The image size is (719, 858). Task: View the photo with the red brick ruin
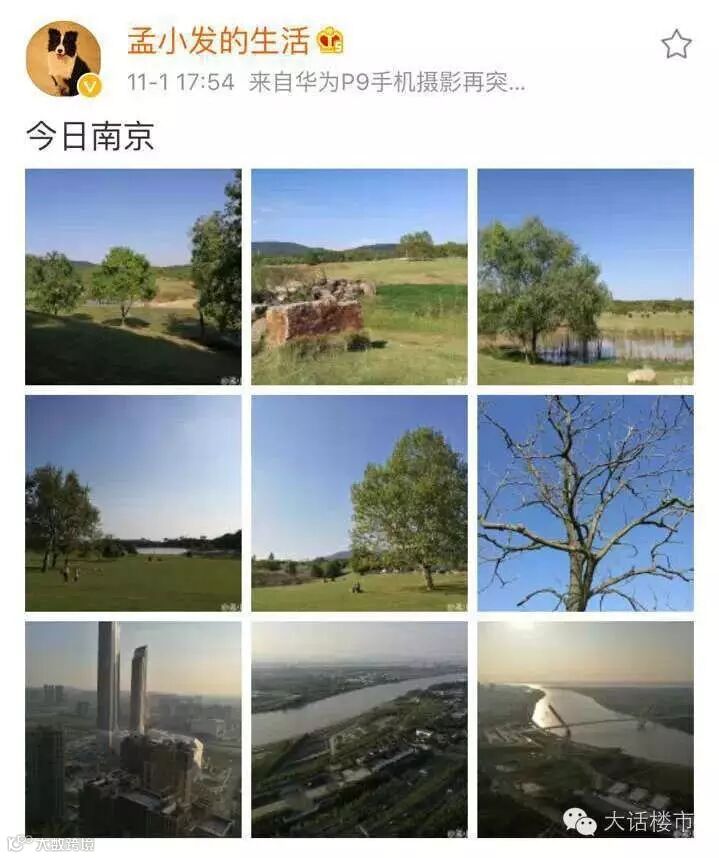click(359, 277)
